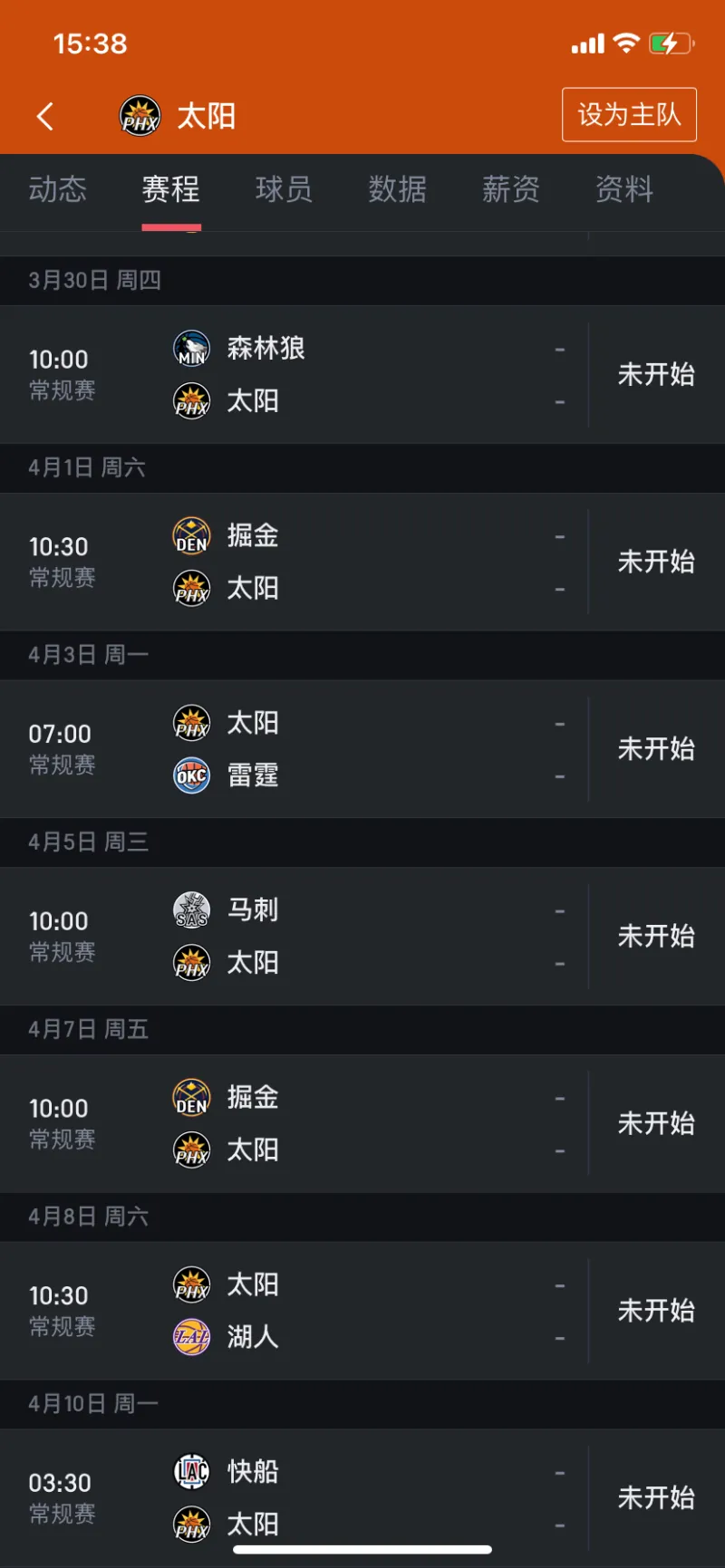This screenshot has height=1568, width=725.
Task: Open the 球员 tab
Action: [284, 188]
